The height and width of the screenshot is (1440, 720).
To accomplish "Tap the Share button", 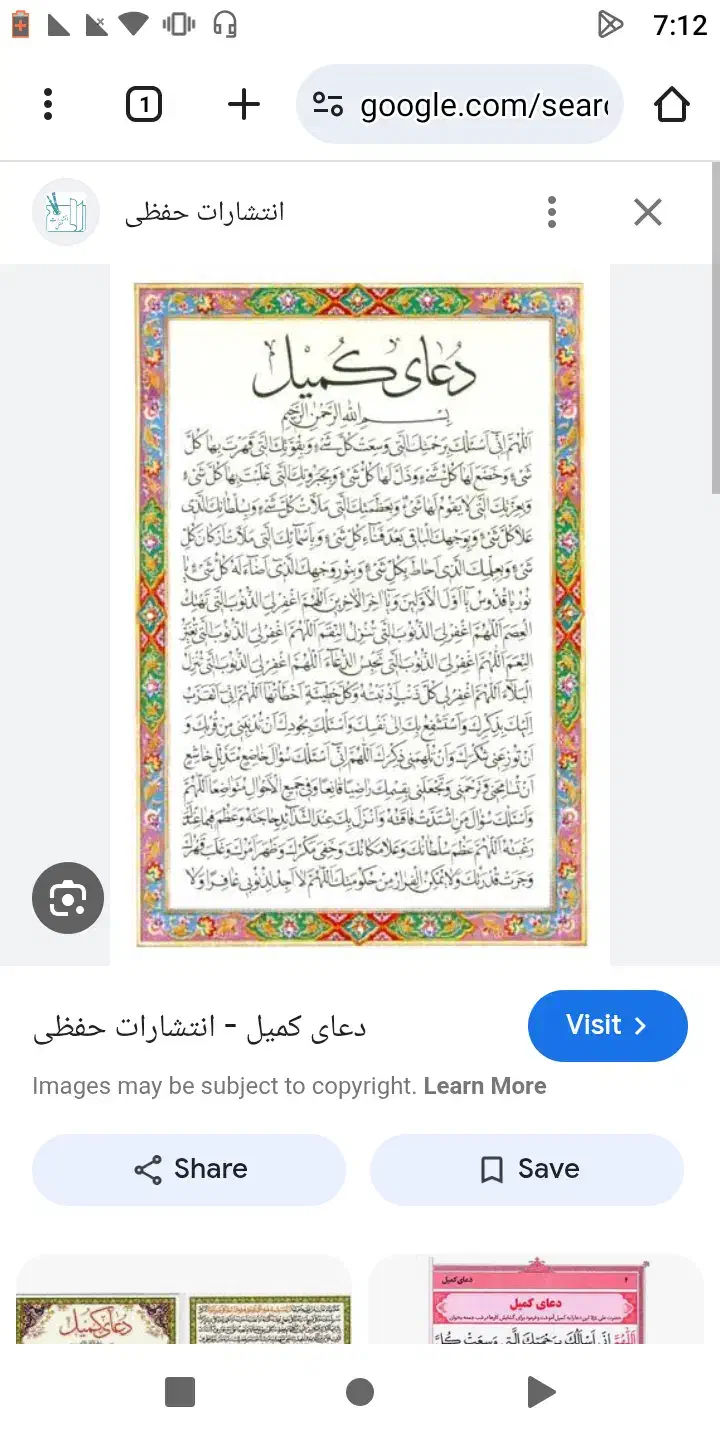I will click(187, 1168).
